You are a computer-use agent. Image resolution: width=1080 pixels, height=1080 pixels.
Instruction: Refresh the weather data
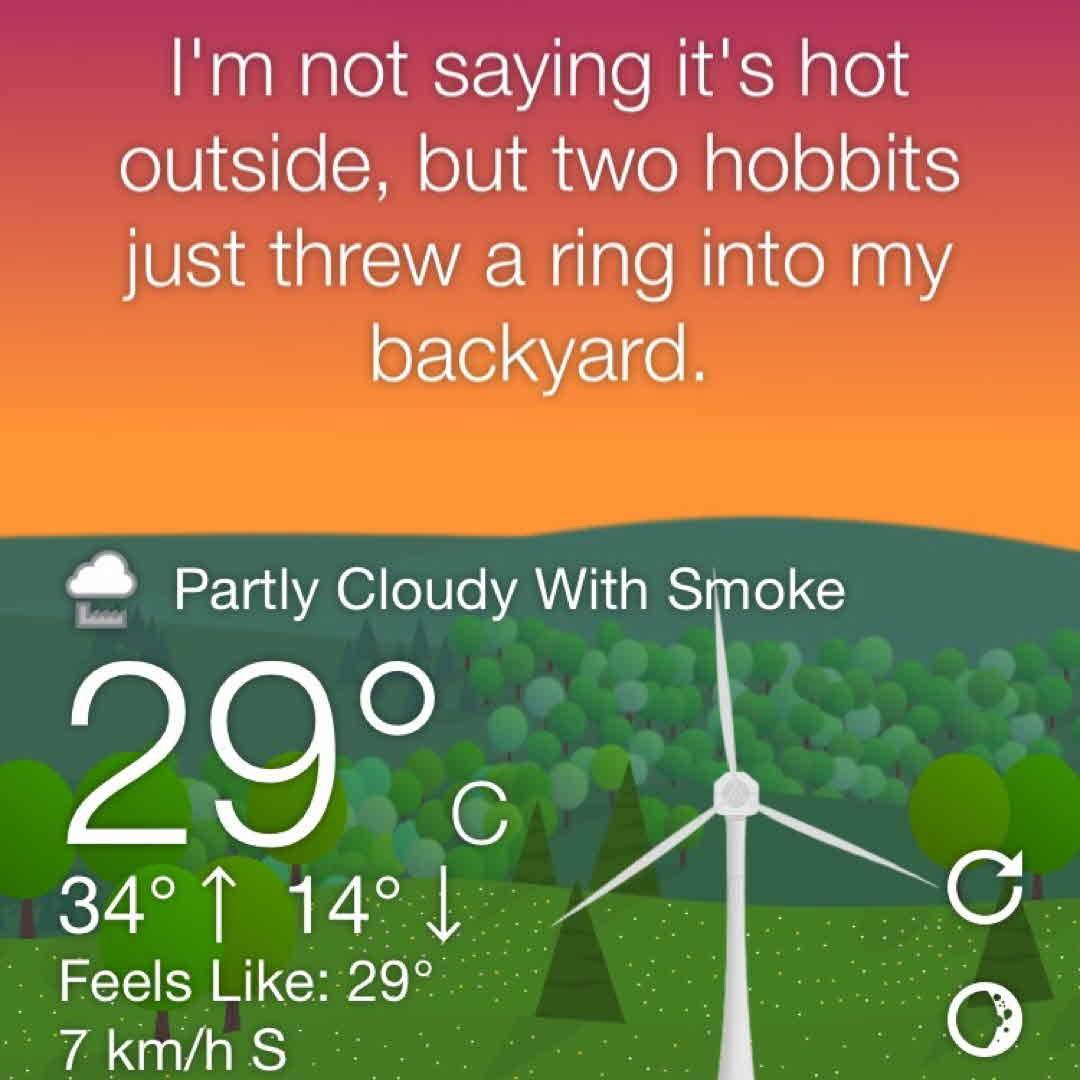tap(986, 888)
